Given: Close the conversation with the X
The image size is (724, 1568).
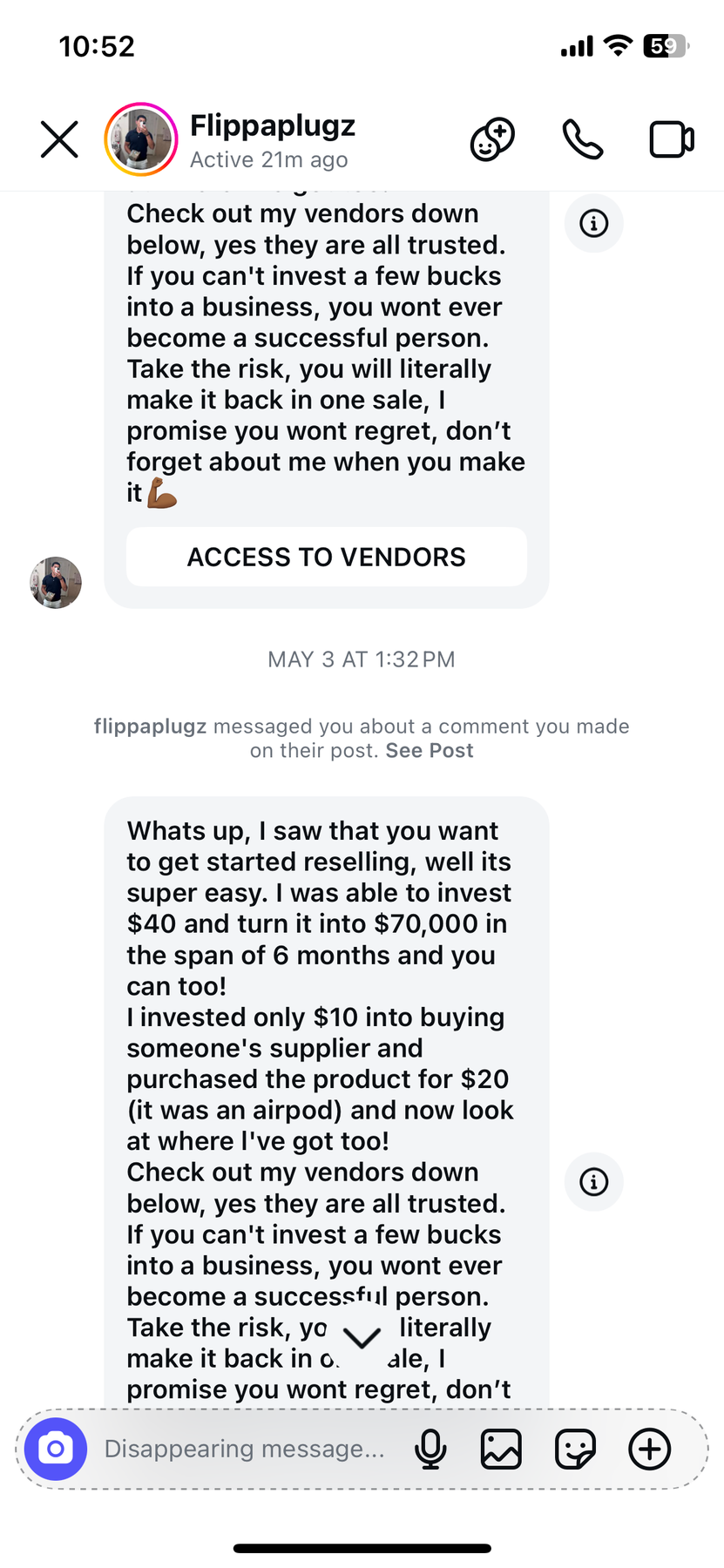Looking at the screenshot, I should [x=58, y=139].
